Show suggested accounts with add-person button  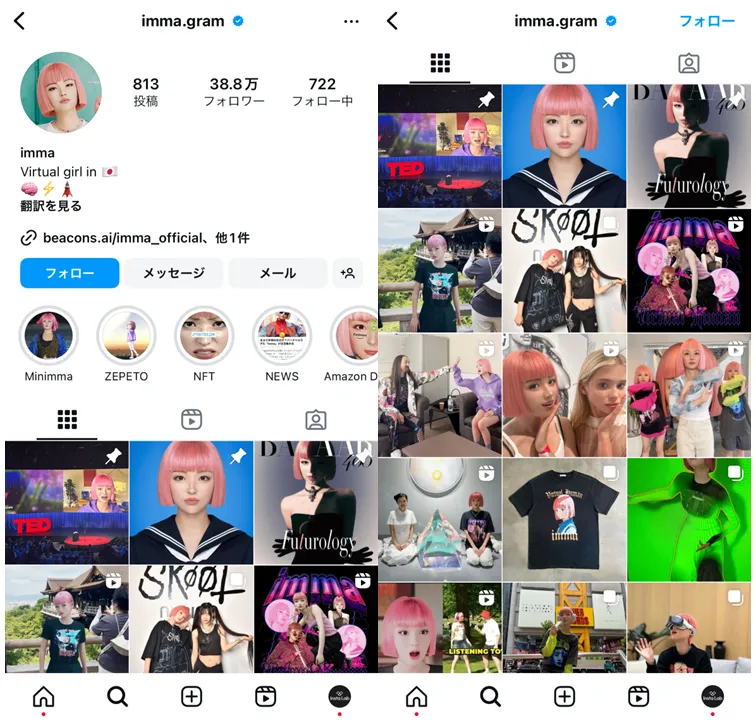[348, 273]
